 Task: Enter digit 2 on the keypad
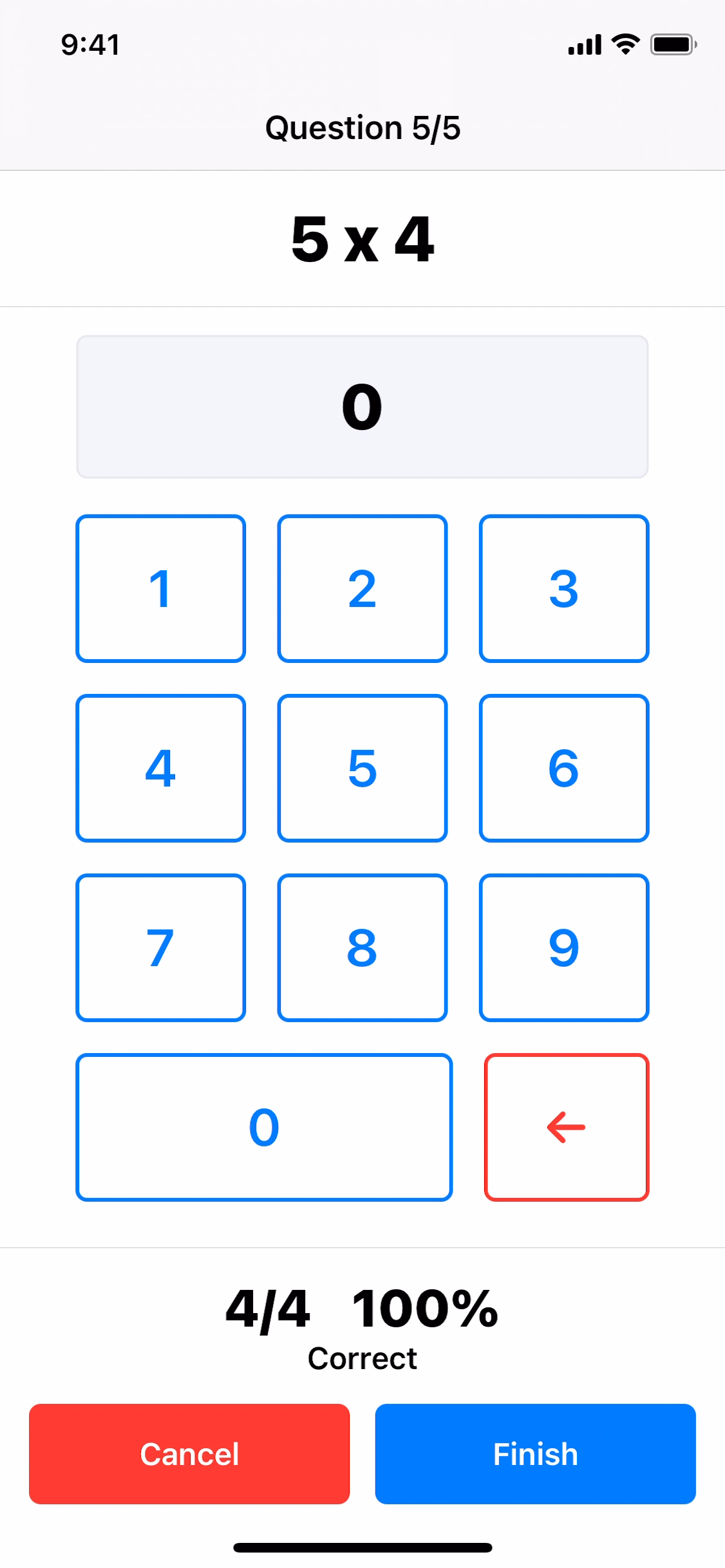(x=362, y=588)
